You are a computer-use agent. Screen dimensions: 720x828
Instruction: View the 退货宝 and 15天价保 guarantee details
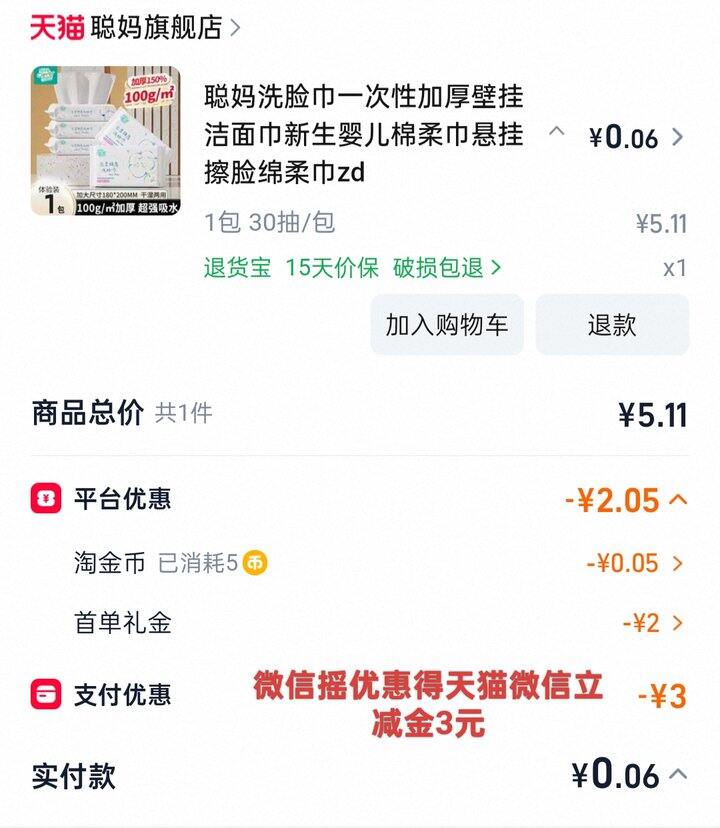353,268
